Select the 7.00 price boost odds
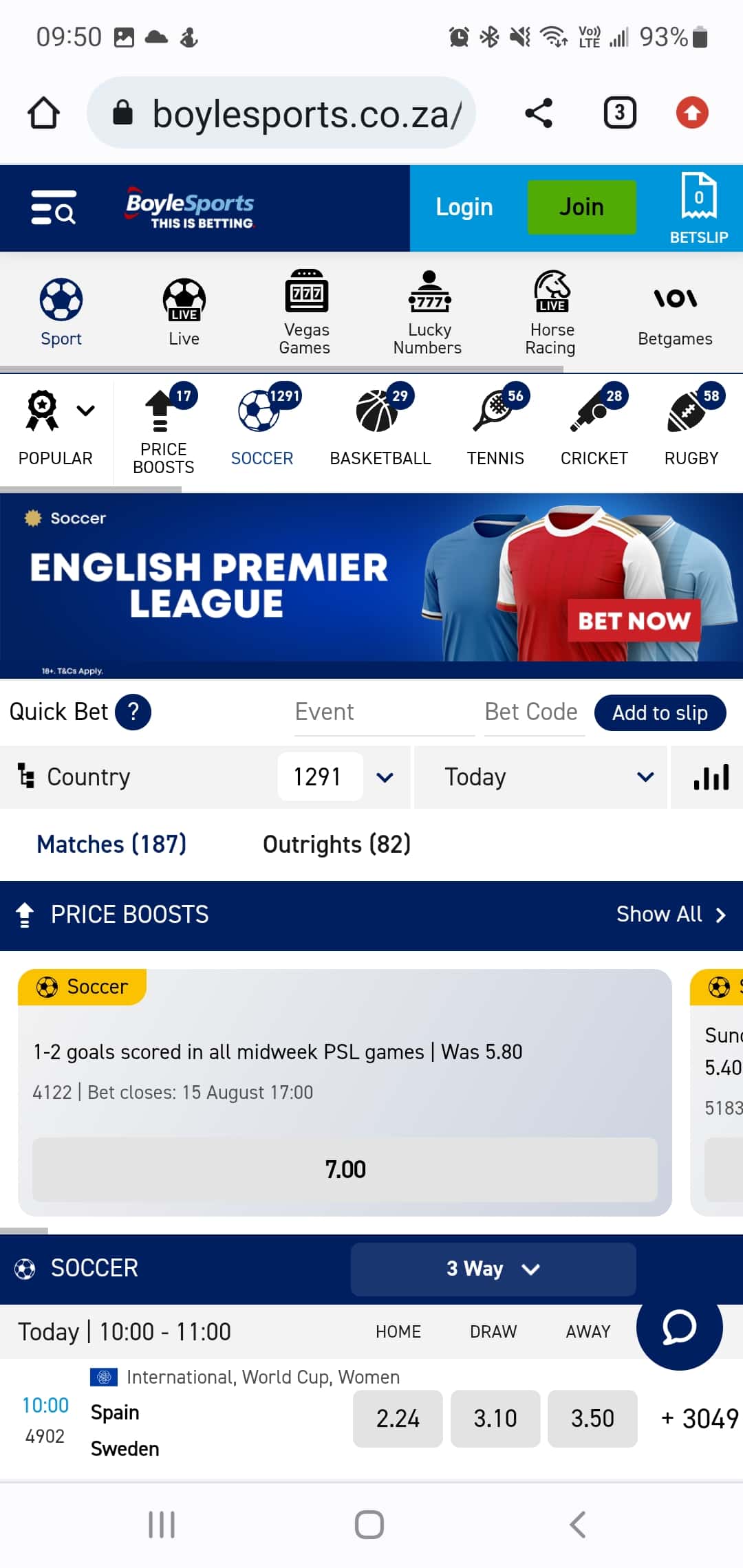This screenshot has height=1568, width=743. click(345, 1169)
